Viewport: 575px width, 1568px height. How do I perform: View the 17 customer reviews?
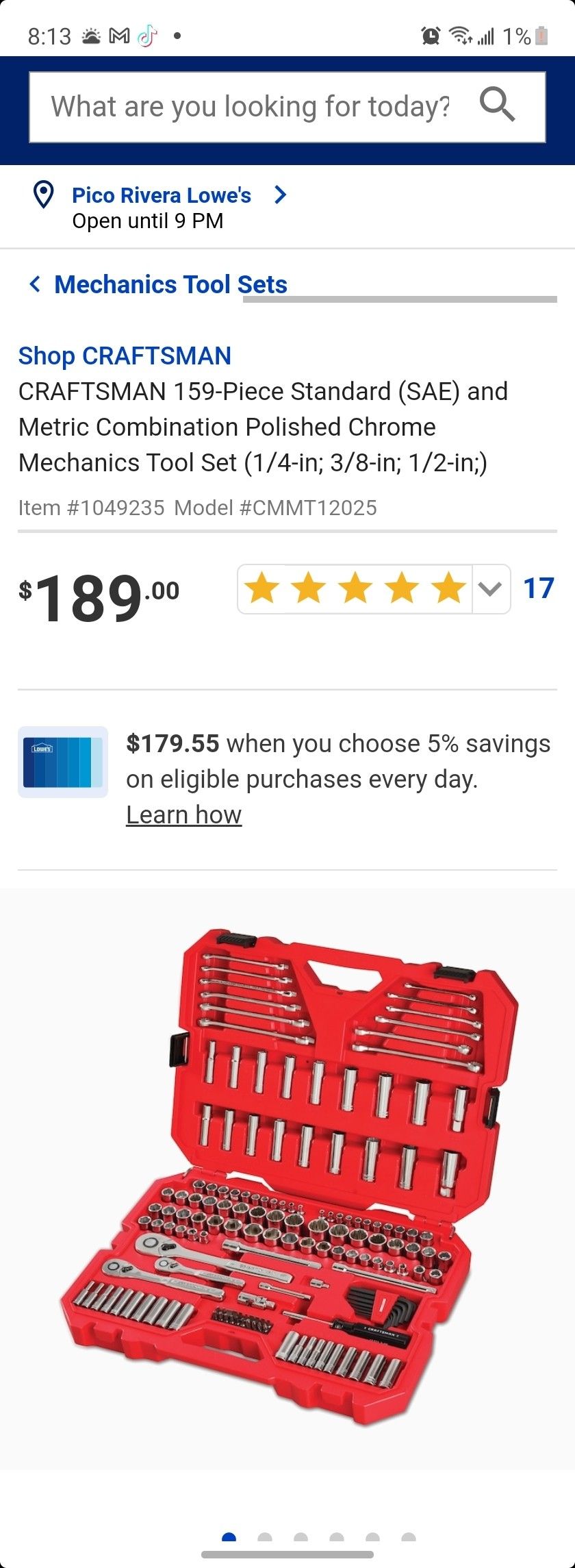click(x=539, y=588)
